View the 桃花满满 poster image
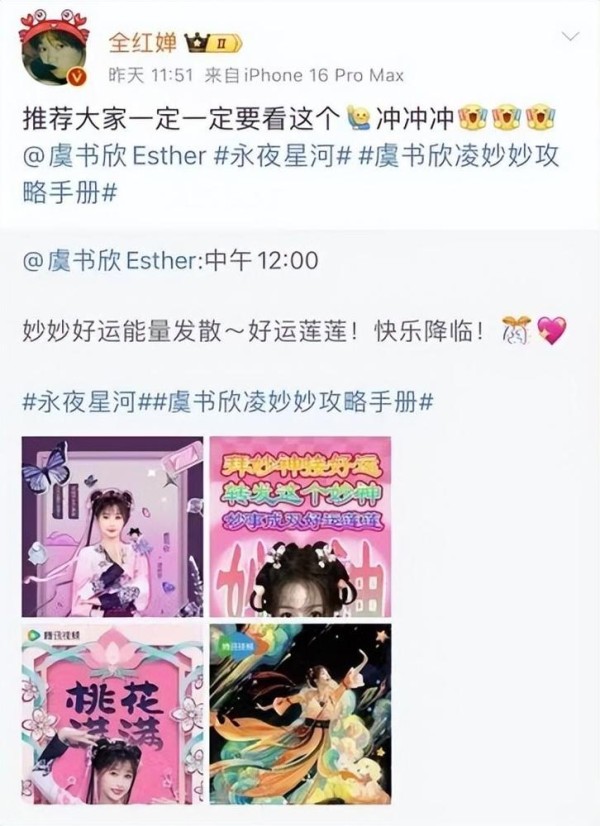 coord(111,714)
